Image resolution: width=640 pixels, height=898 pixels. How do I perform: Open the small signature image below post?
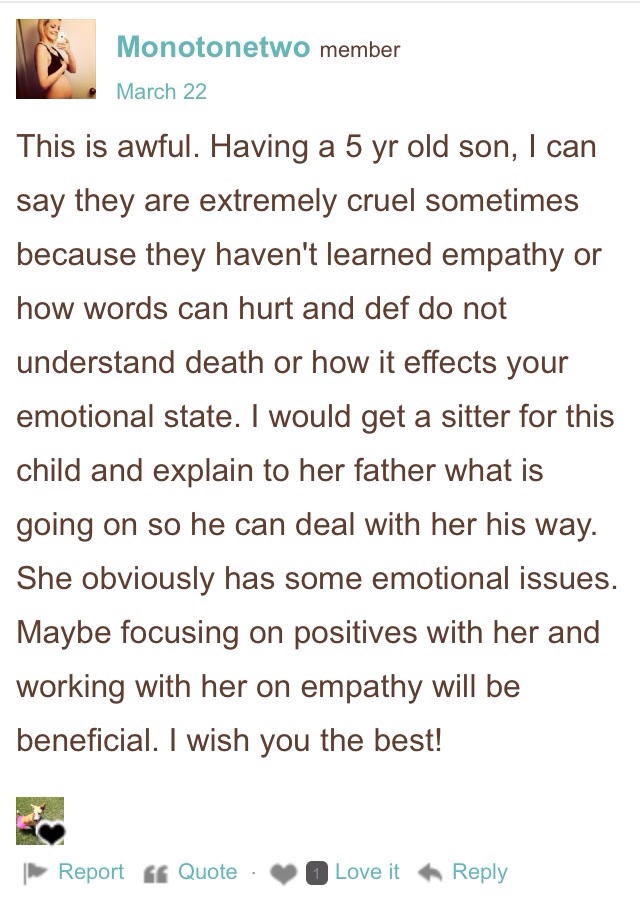click(40, 821)
